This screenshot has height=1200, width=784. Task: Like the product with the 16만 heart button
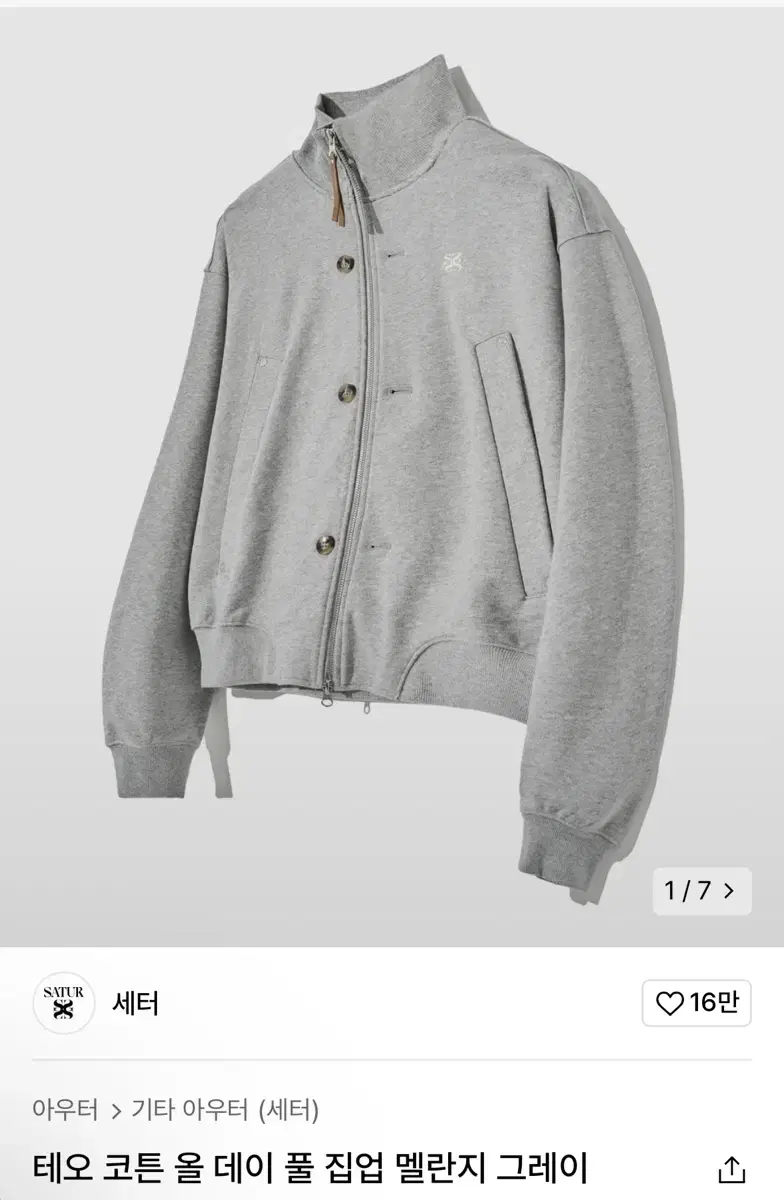coord(696,1003)
